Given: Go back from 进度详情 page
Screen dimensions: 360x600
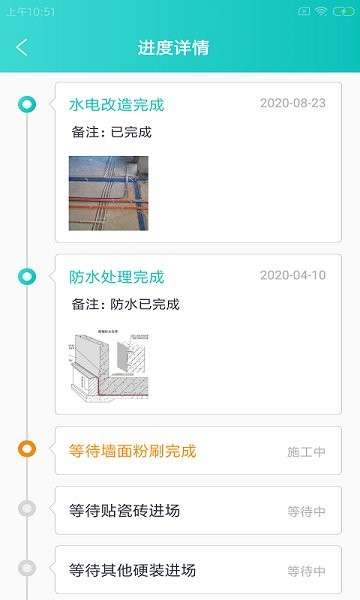Looking at the screenshot, I should [x=22, y=48].
